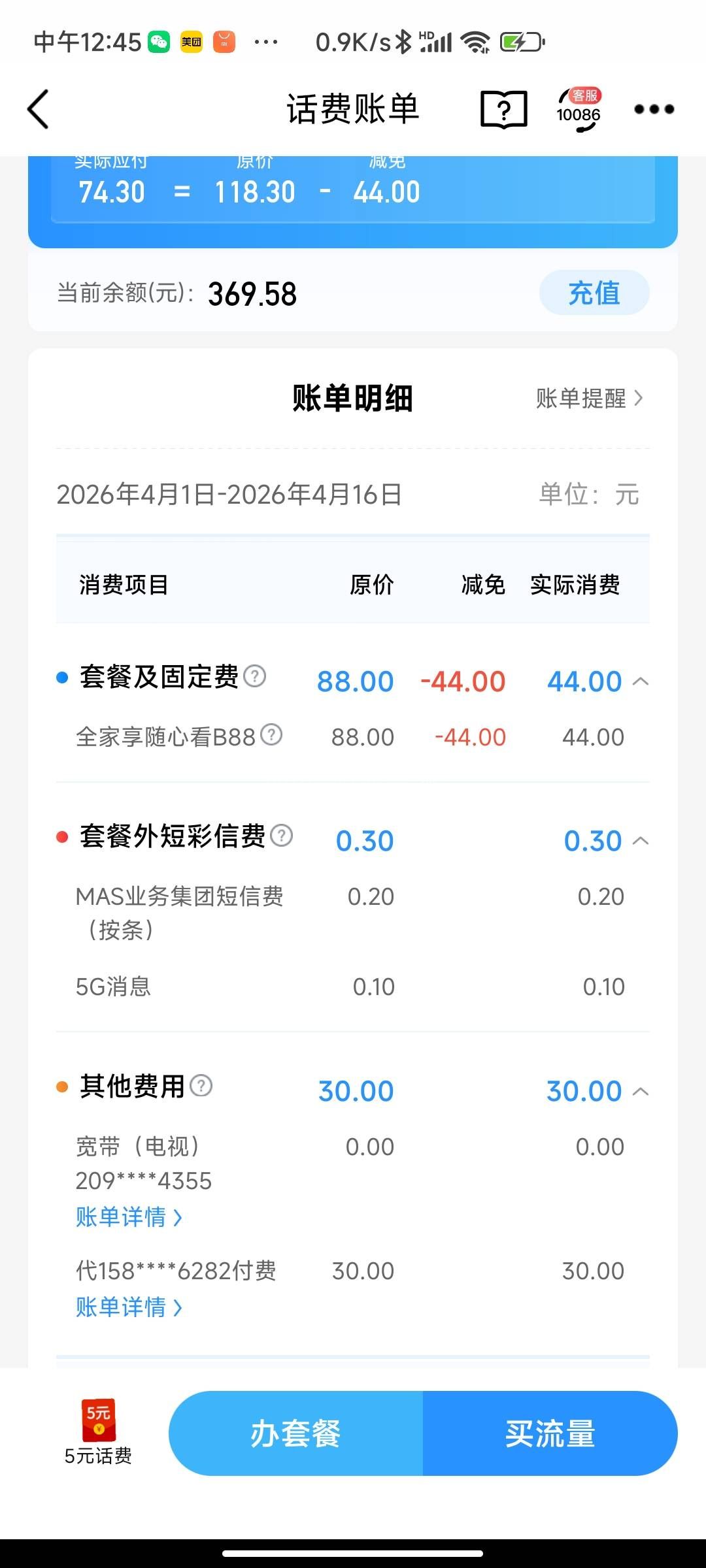Contact 10086 customer service

click(x=579, y=109)
